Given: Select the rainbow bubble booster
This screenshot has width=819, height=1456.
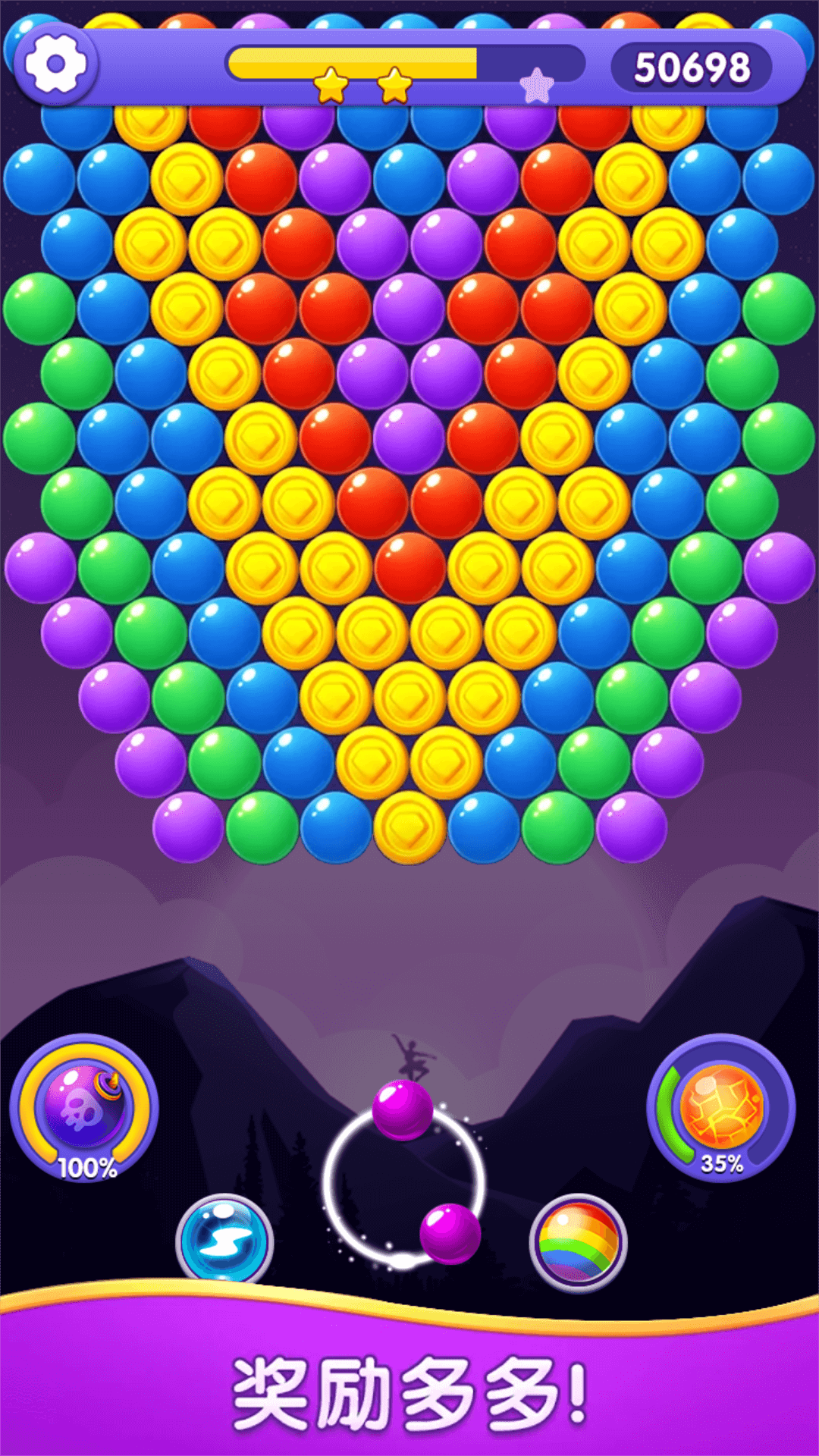Looking at the screenshot, I should pyautogui.click(x=578, y=1241).
